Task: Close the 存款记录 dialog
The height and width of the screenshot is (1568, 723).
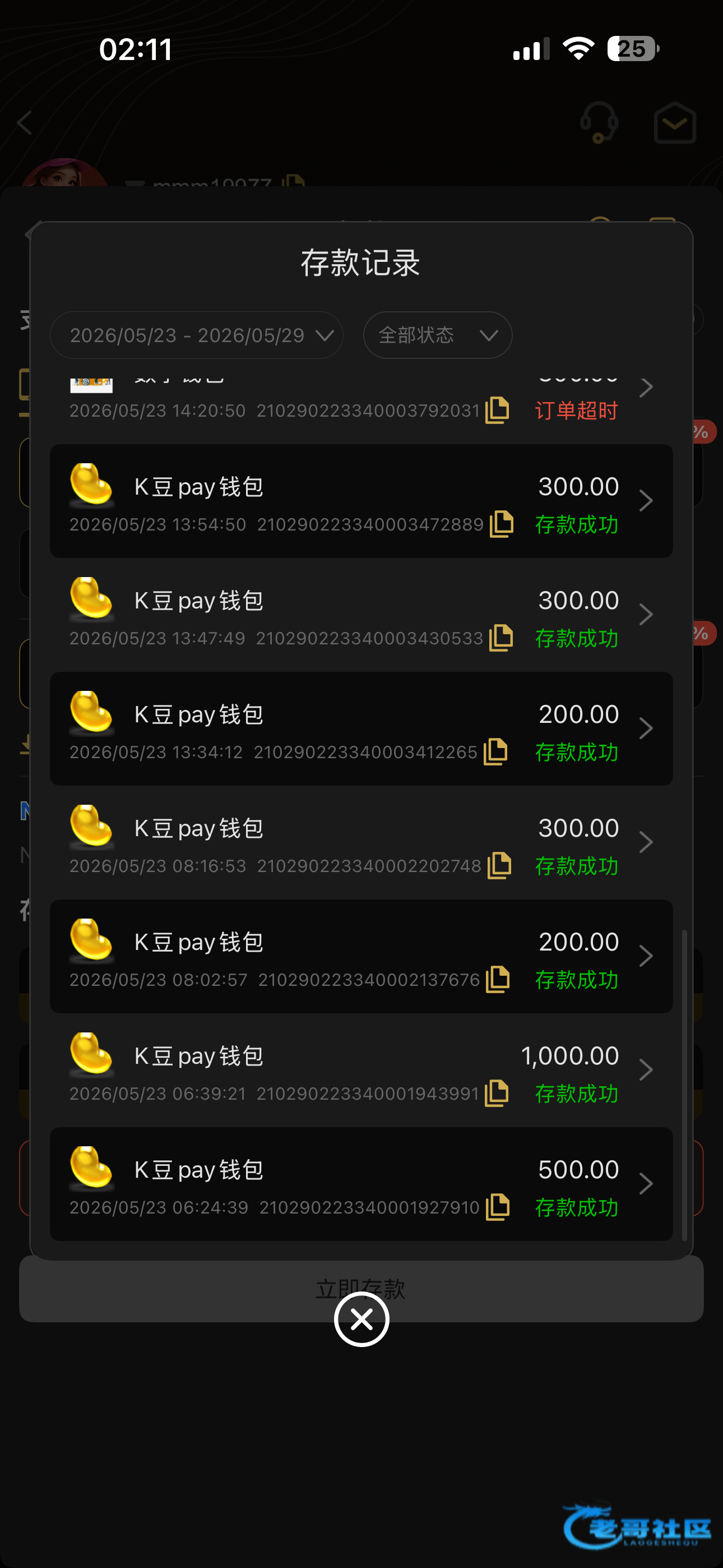Action: (x=361, y=1319)
